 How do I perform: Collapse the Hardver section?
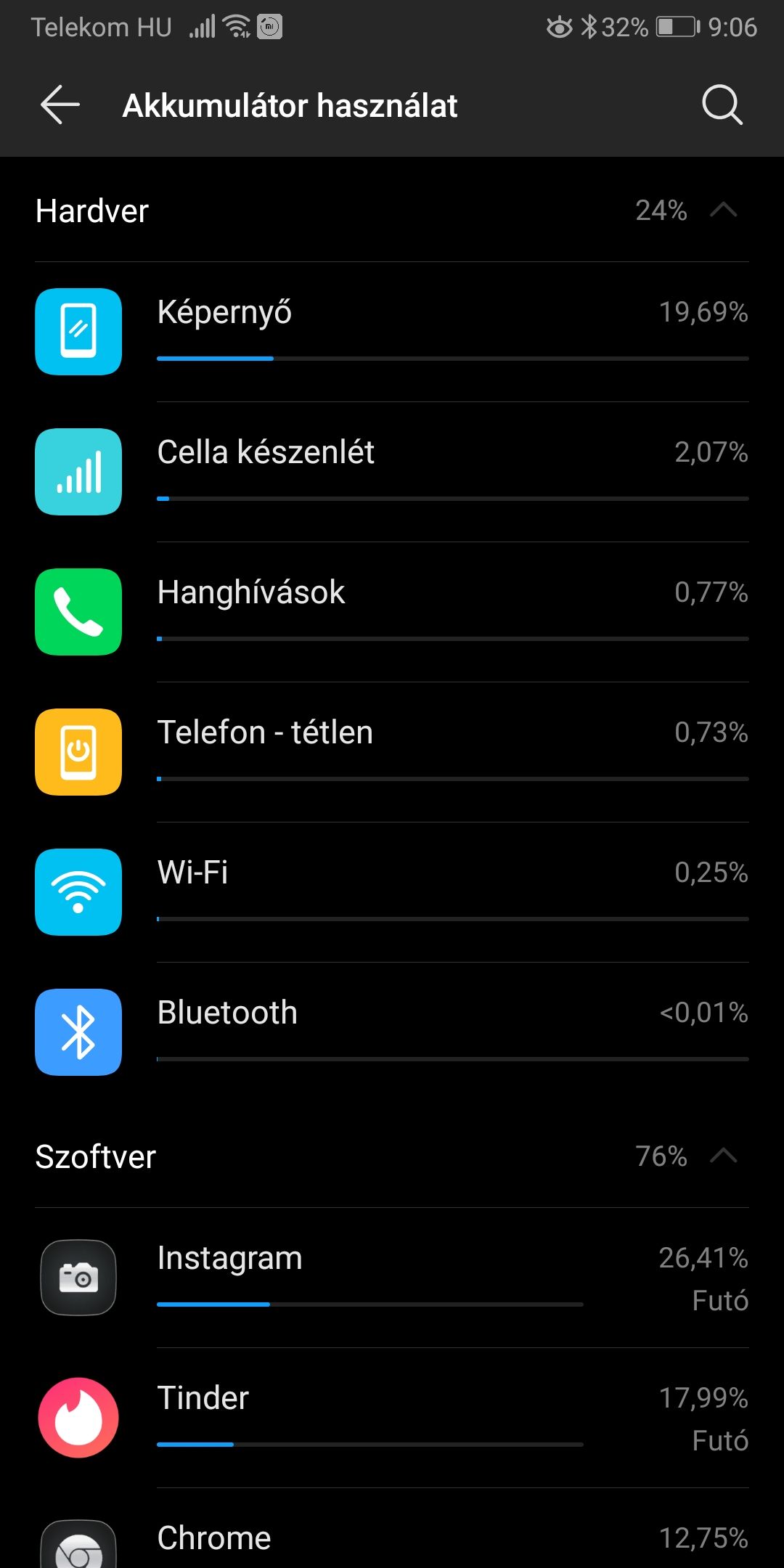coord(723,211)
